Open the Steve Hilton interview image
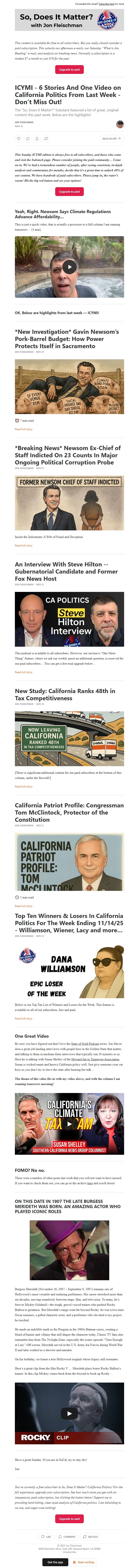 coord(69,619)
